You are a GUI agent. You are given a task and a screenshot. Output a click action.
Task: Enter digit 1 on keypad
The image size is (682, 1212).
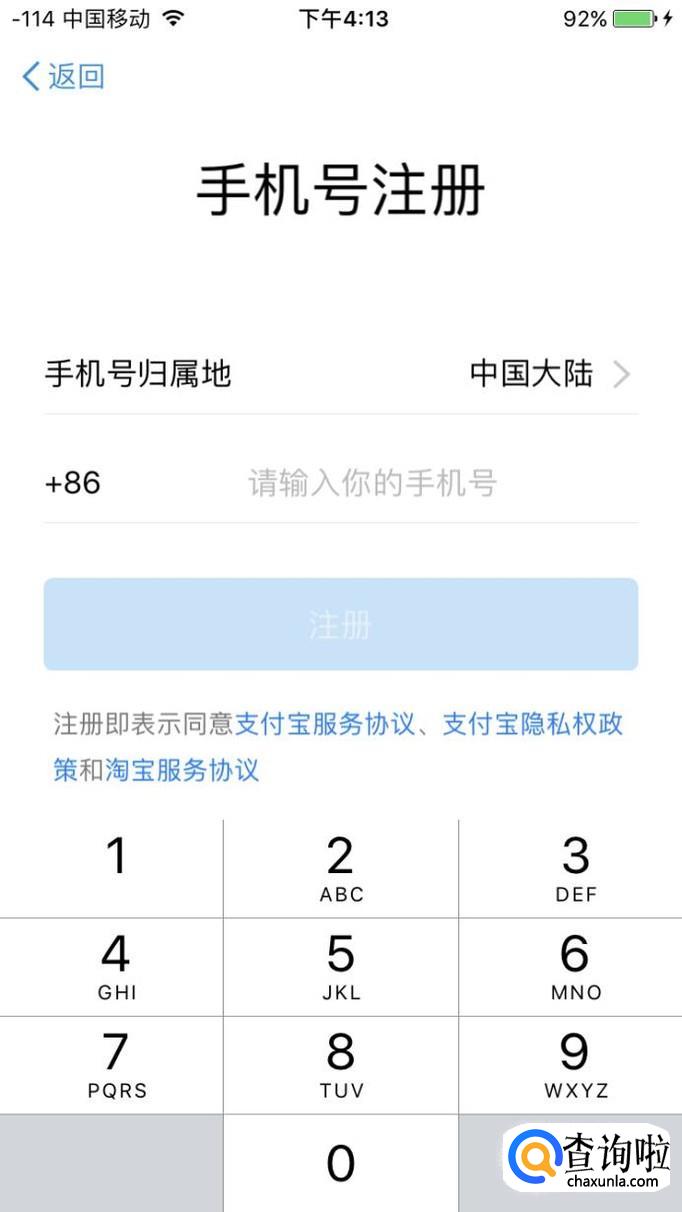tap(116, 866)
